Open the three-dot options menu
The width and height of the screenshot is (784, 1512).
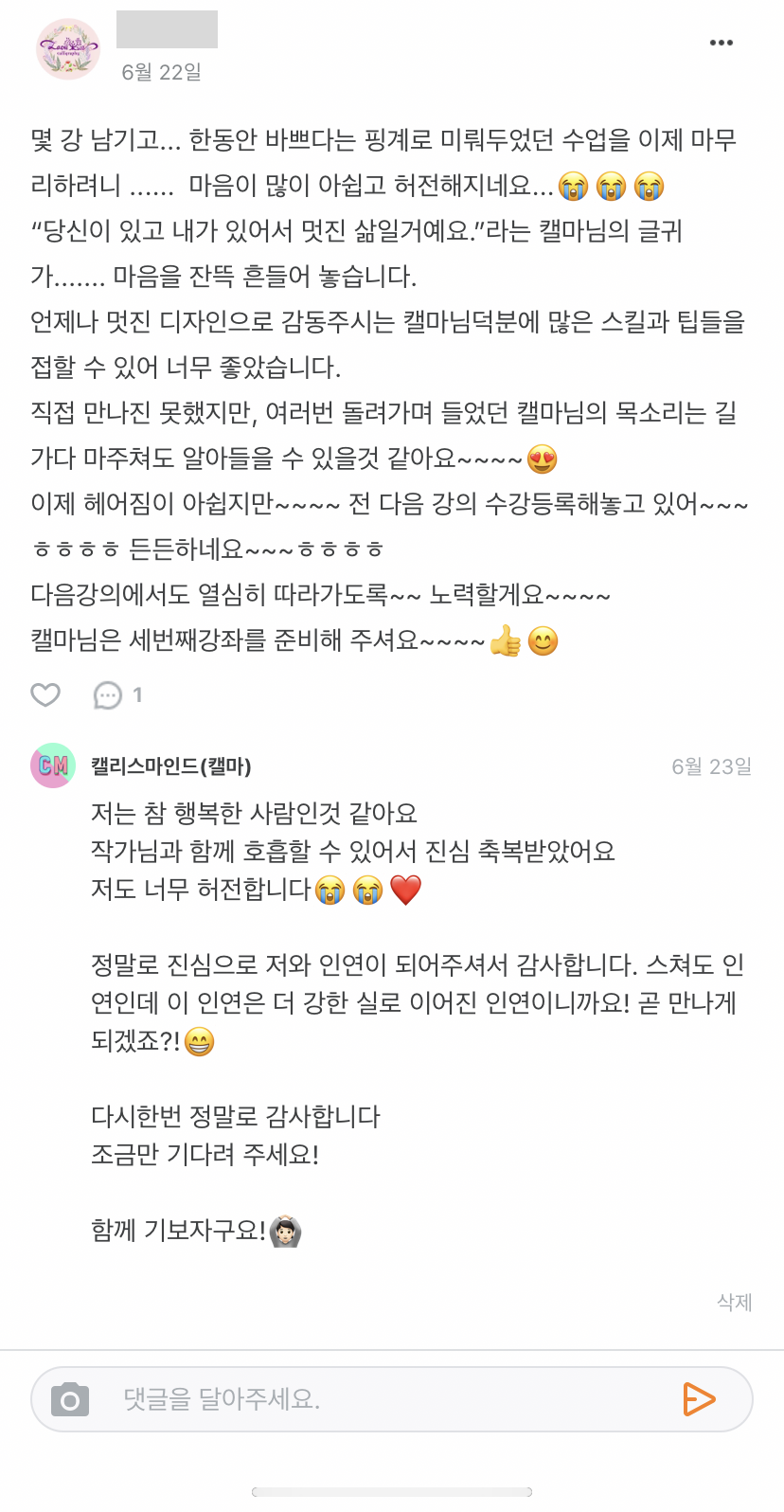(722, 42)
